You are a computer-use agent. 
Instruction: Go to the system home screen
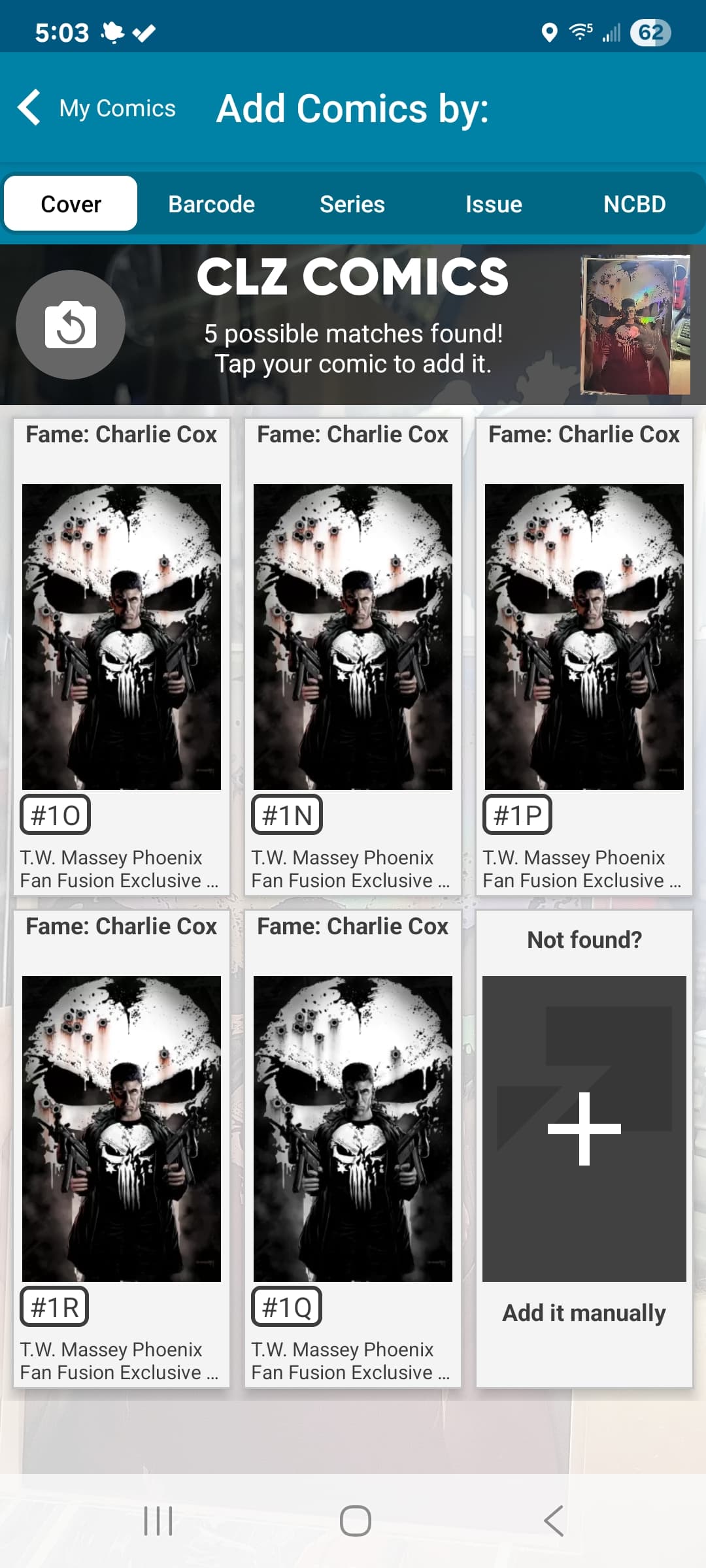[356, 1521]
